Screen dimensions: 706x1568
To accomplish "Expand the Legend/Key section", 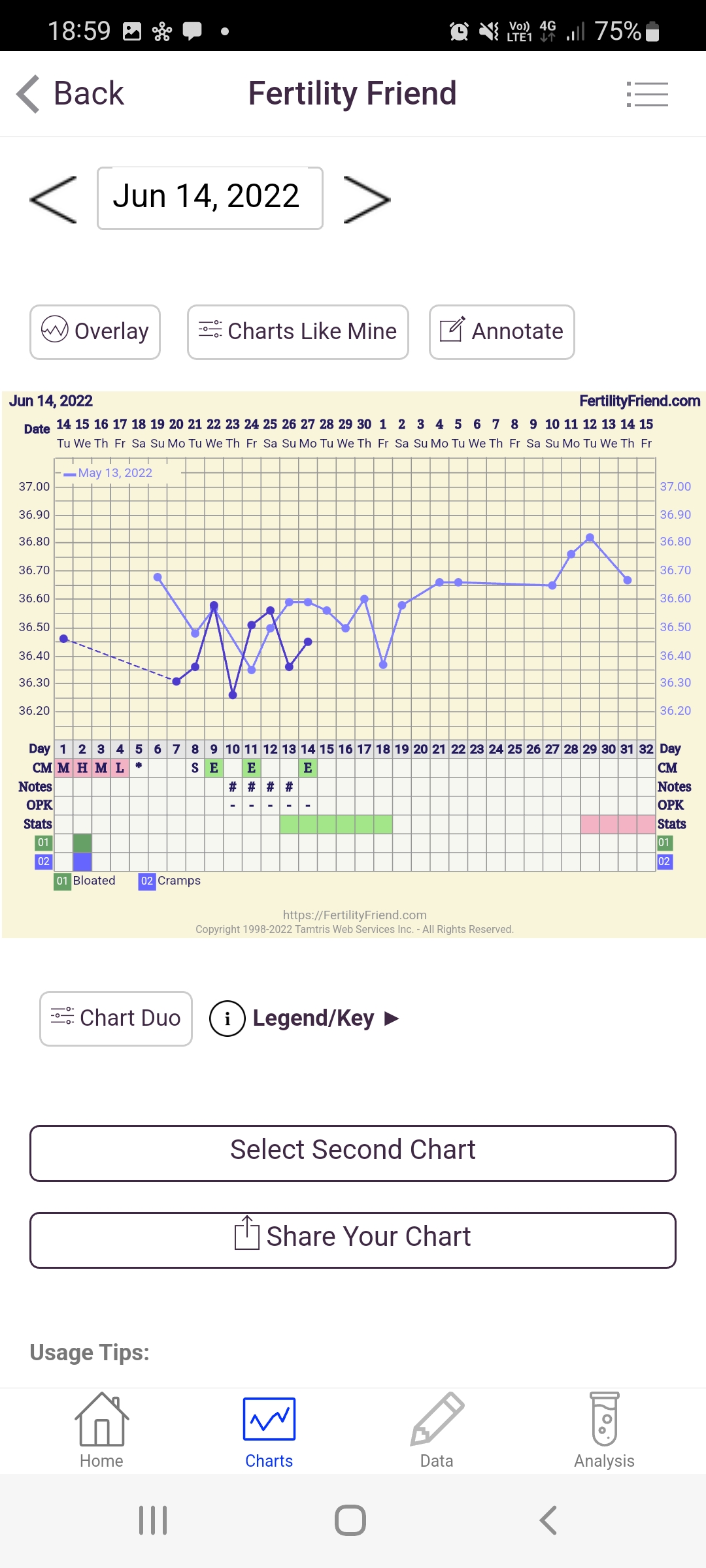I will coord(305,1018).
